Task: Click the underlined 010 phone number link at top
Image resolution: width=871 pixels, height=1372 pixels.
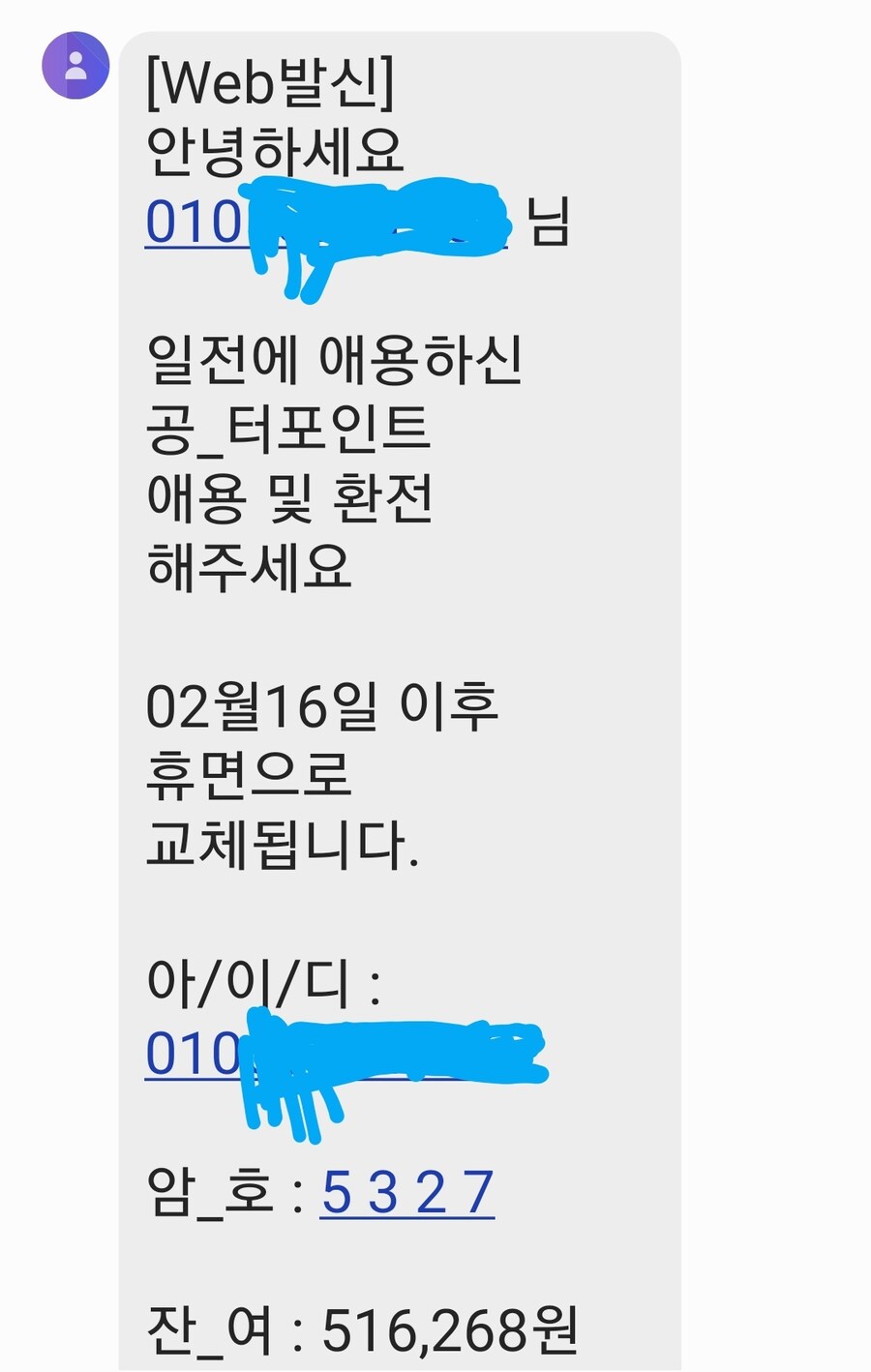Action: pos(194,221)
